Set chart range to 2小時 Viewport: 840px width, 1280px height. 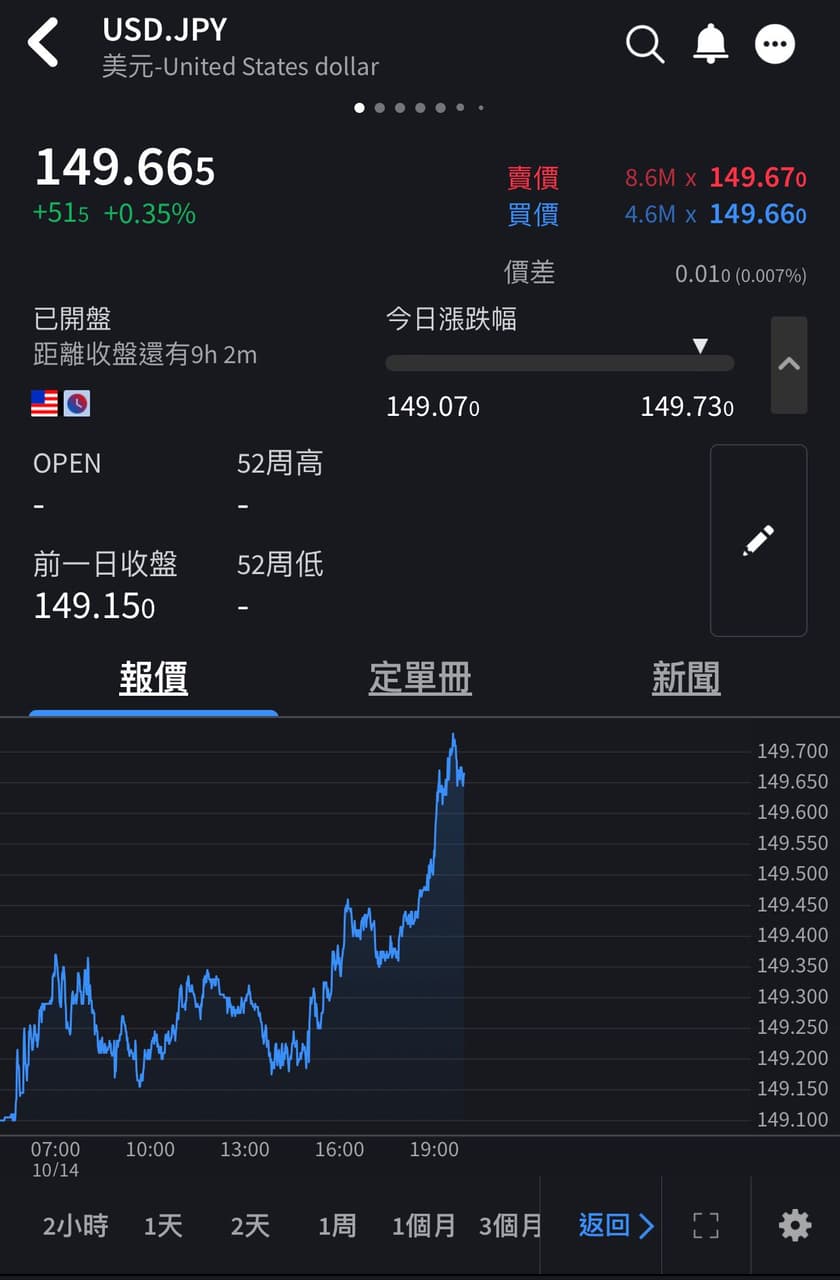[x=75, y=1226]
